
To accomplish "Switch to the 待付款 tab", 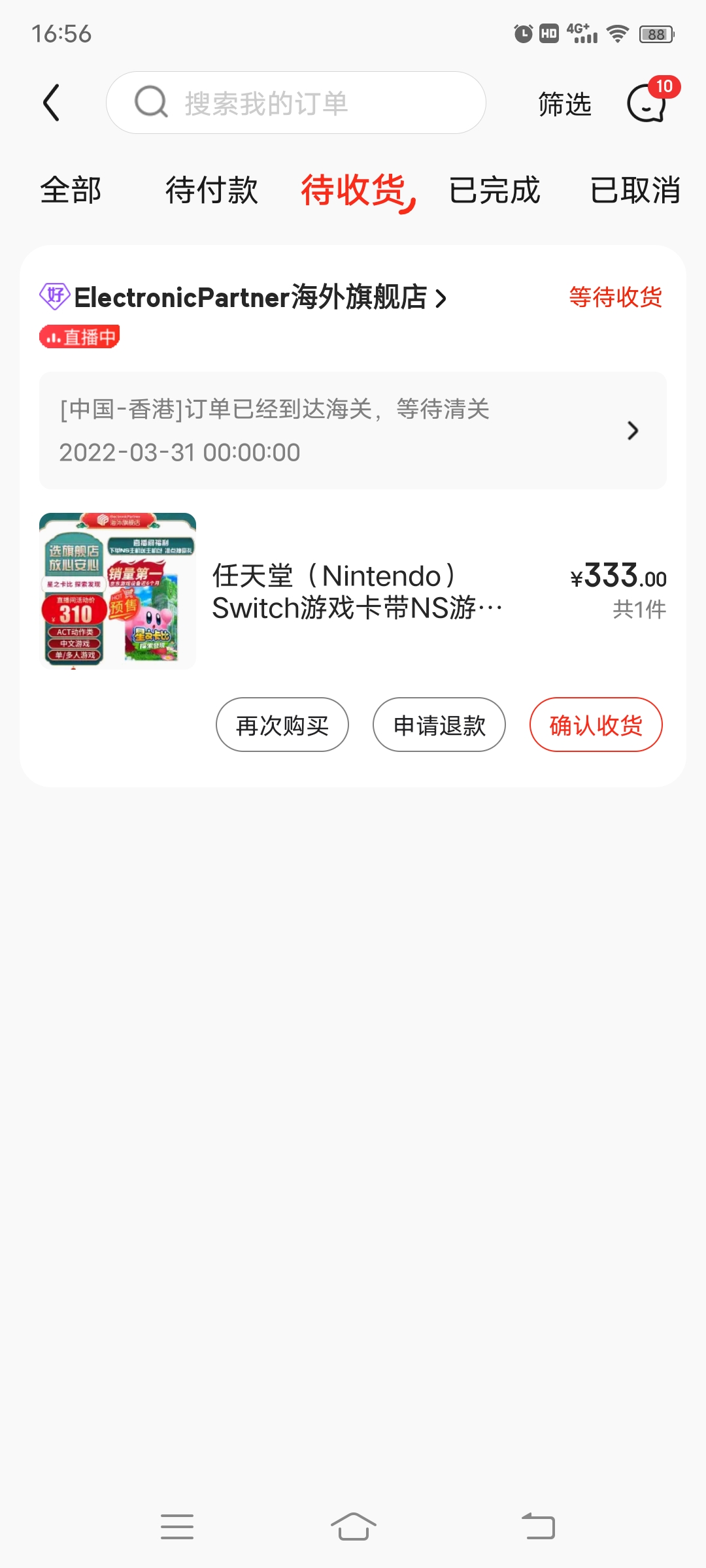I will pos(211,191).
